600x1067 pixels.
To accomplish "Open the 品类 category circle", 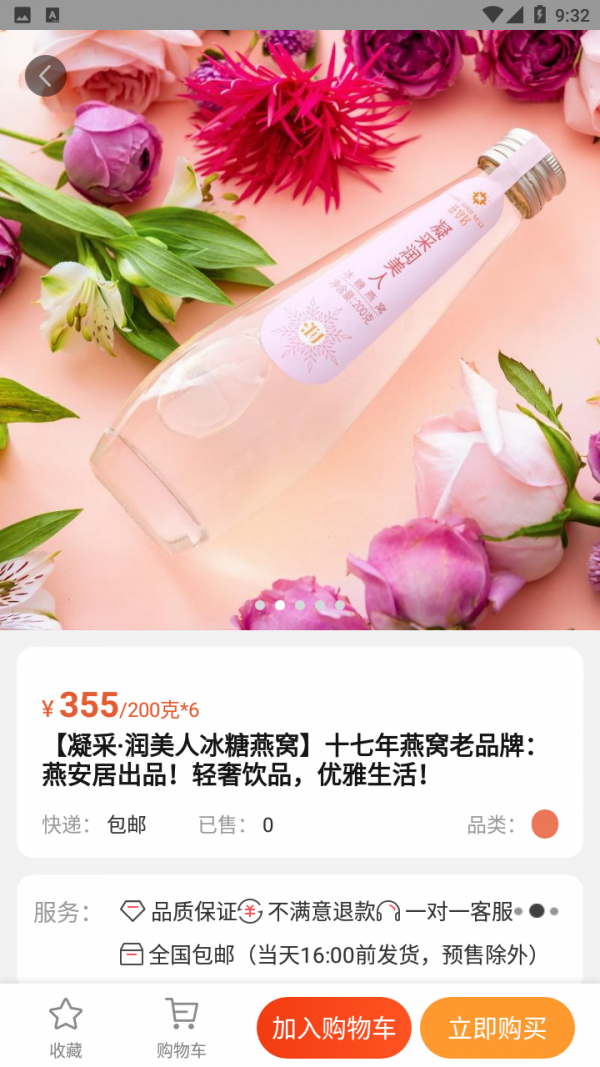I will pos(544,824).
